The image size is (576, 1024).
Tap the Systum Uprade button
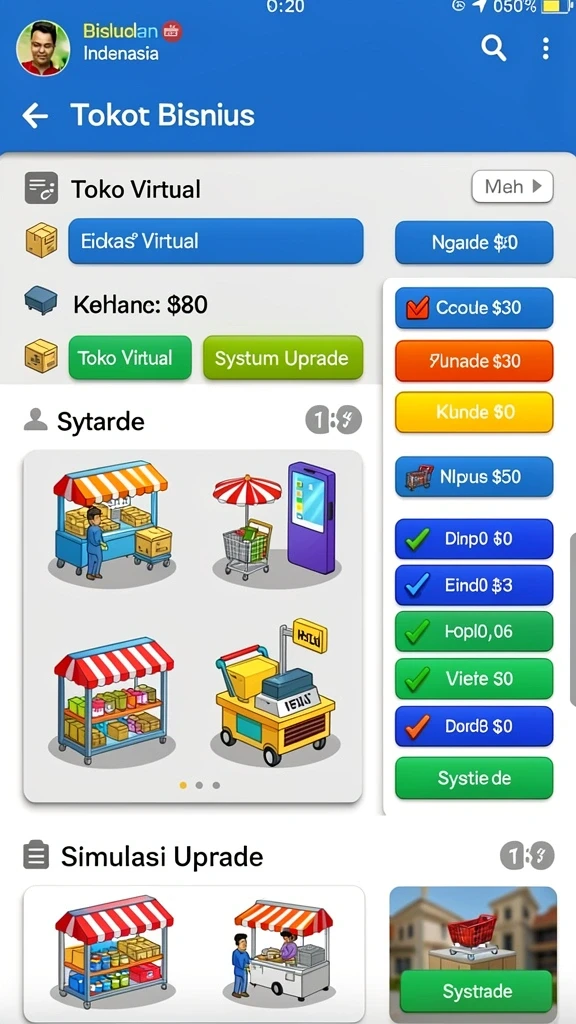coord(283,358)
